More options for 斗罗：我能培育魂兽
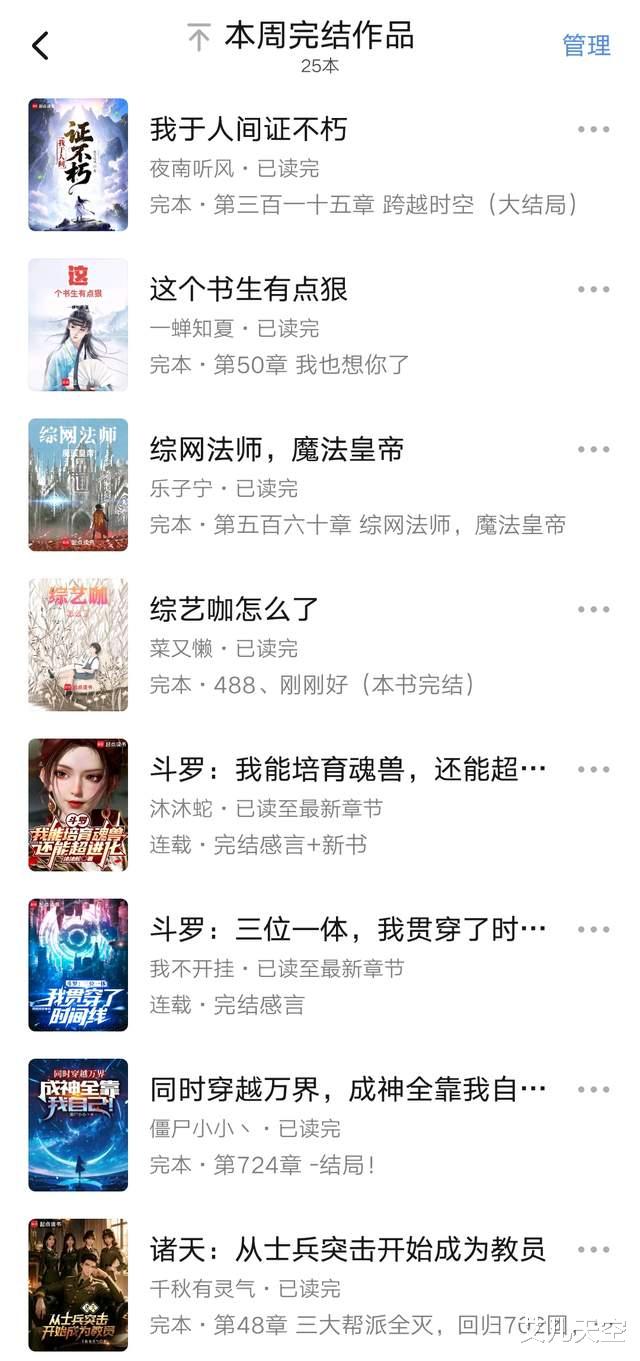Viewport: 640px width, 1361px height. 593,770
